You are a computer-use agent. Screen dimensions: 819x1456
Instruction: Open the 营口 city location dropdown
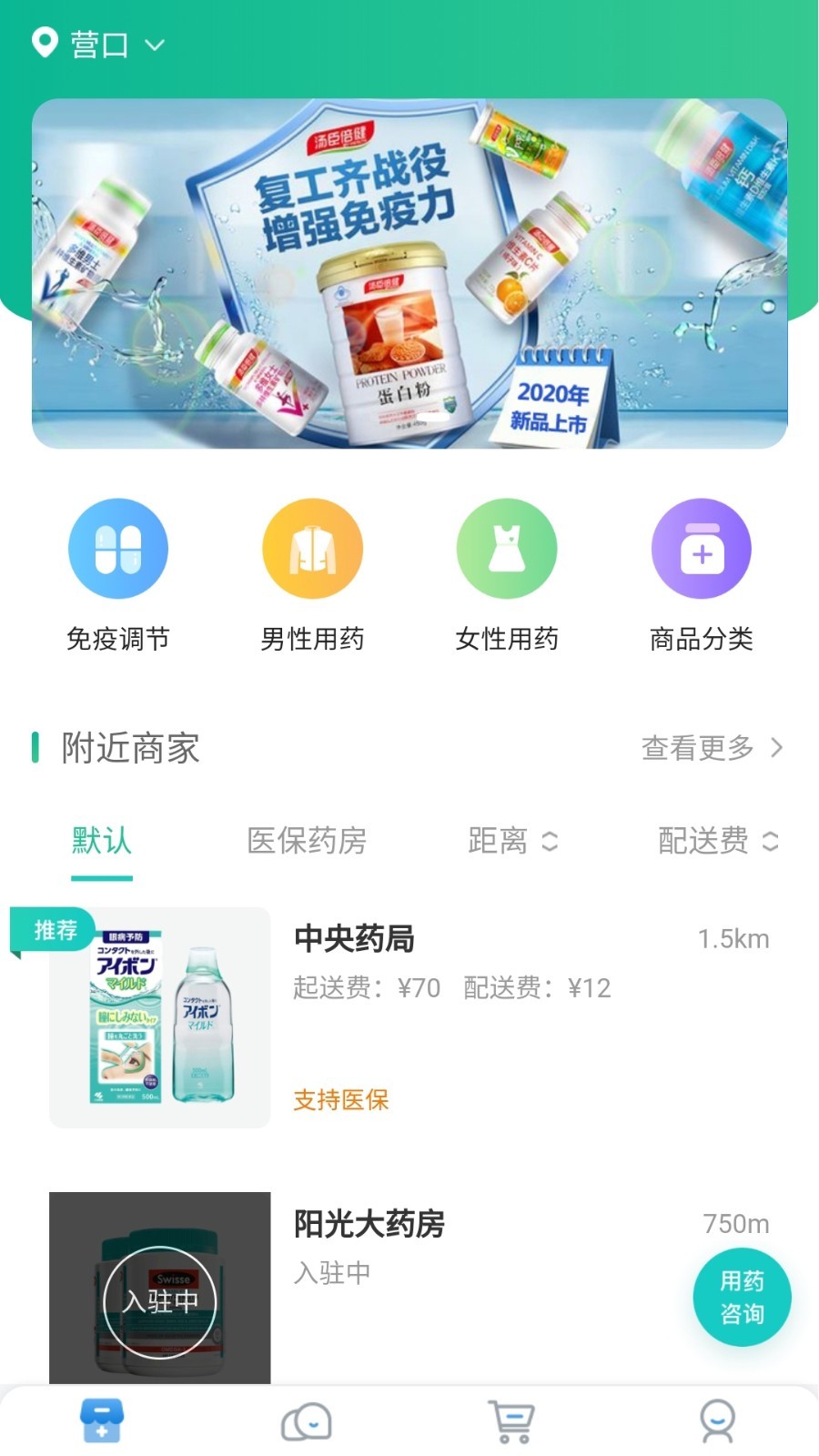point(98,44)
